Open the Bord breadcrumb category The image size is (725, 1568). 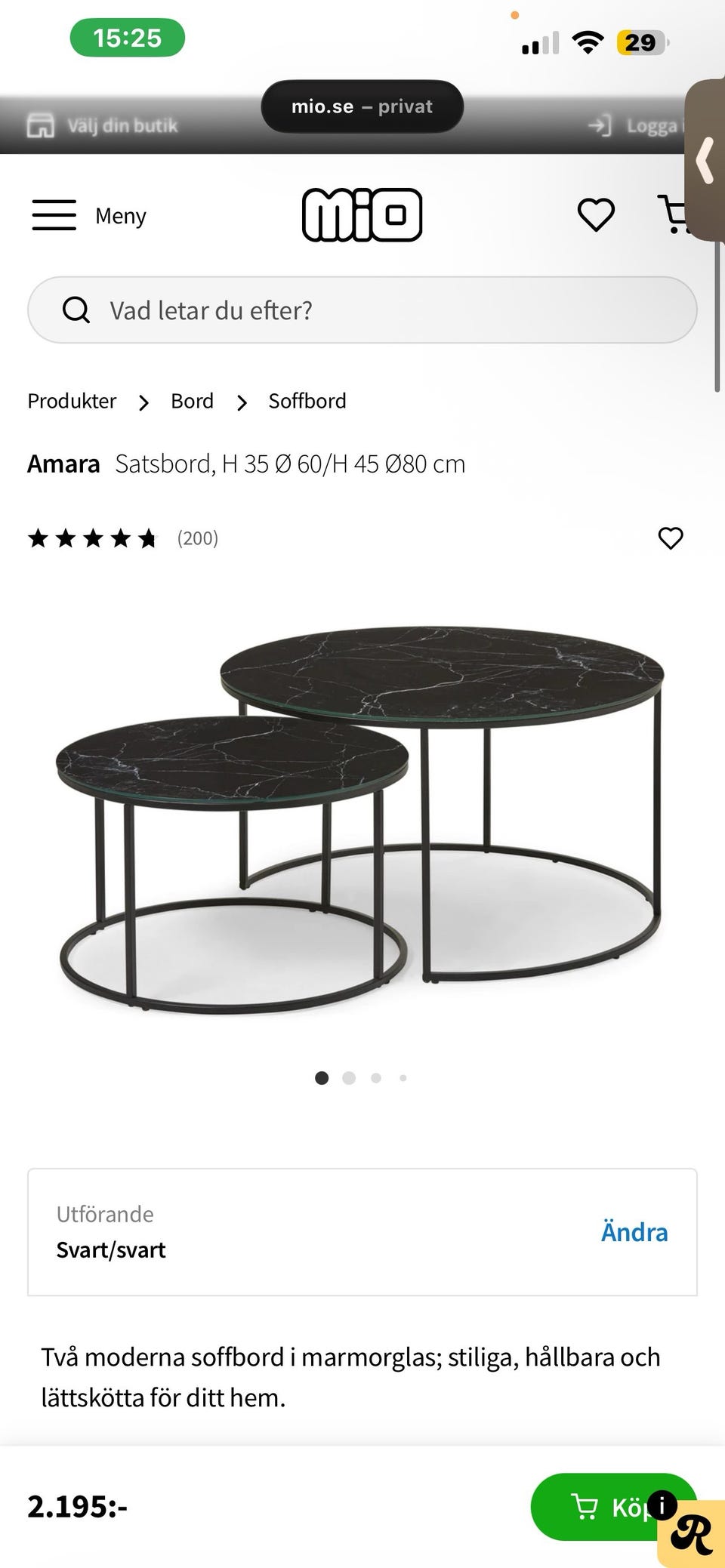tap(192, 401)
